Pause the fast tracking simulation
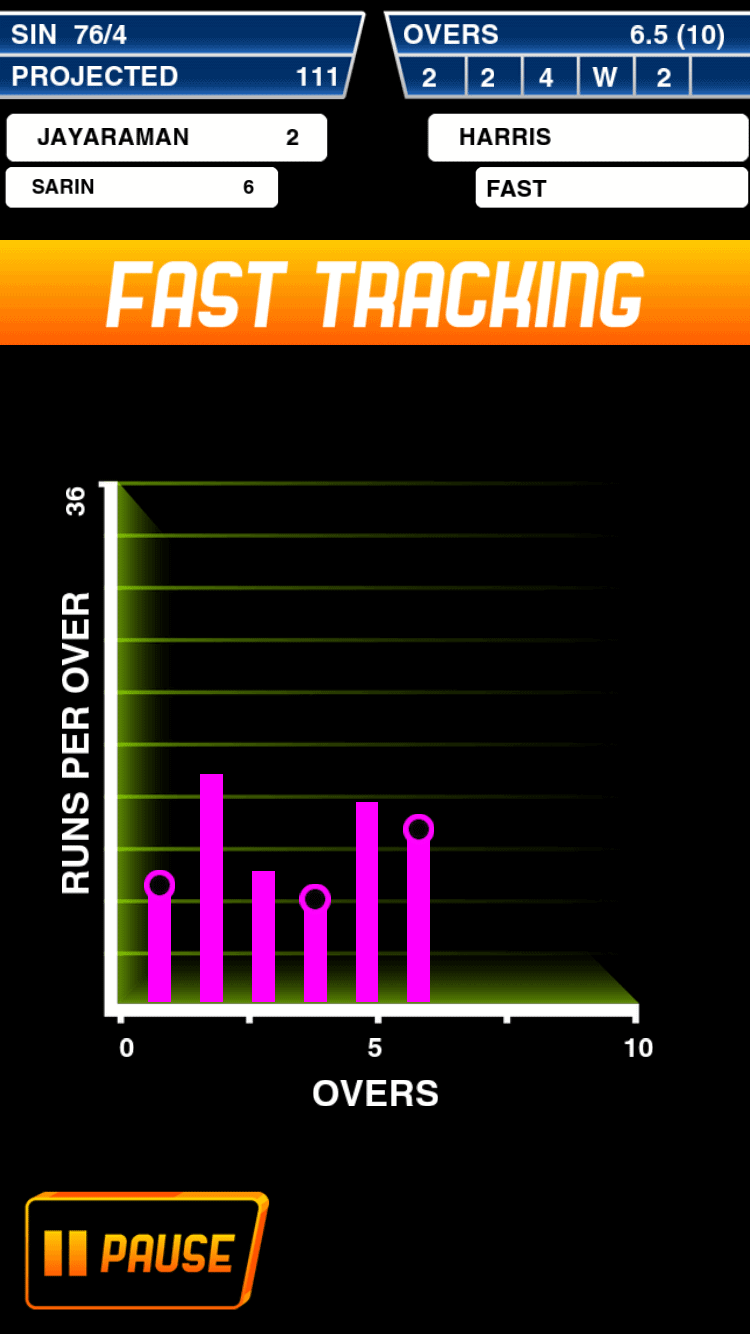 click(146, 1251)
